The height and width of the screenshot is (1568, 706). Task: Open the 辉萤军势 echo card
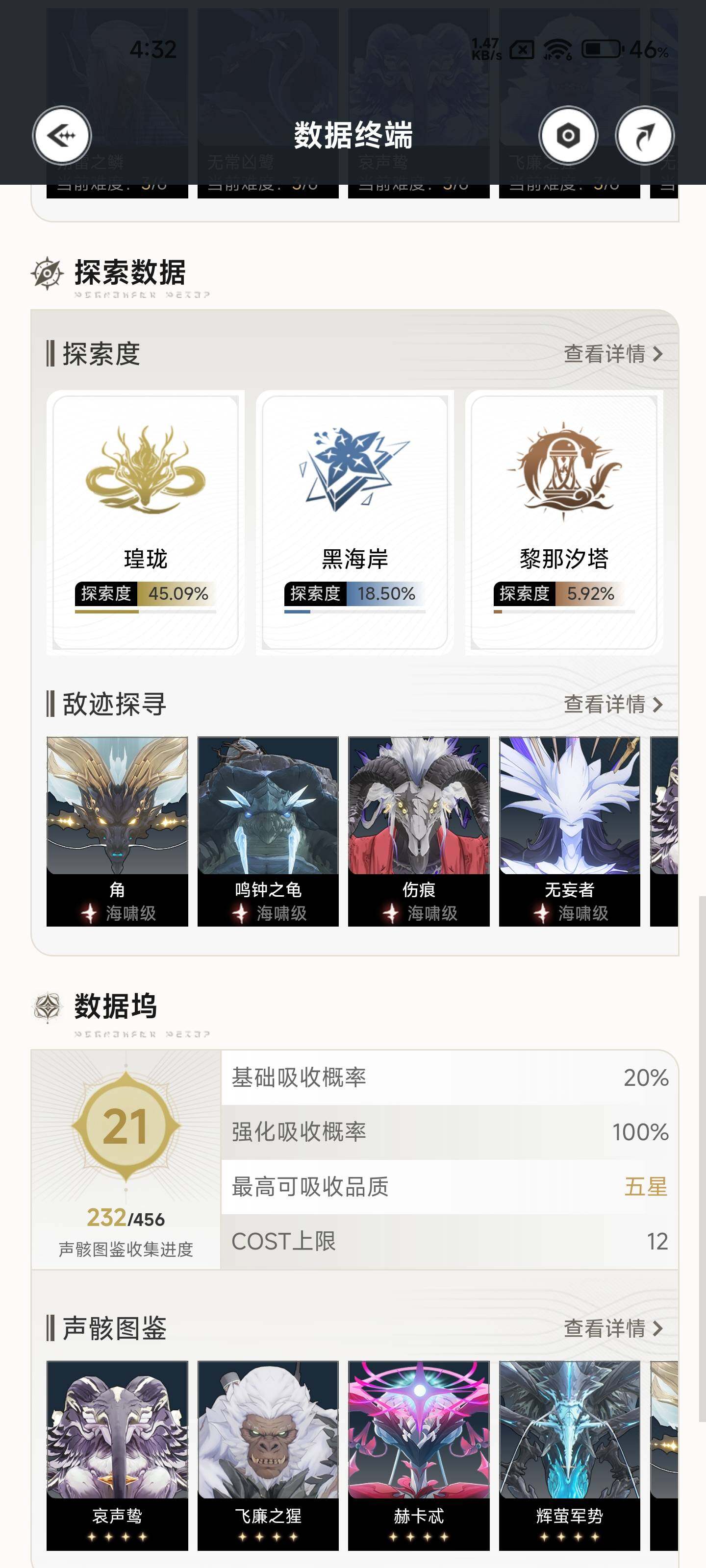tap(569, 1455)
